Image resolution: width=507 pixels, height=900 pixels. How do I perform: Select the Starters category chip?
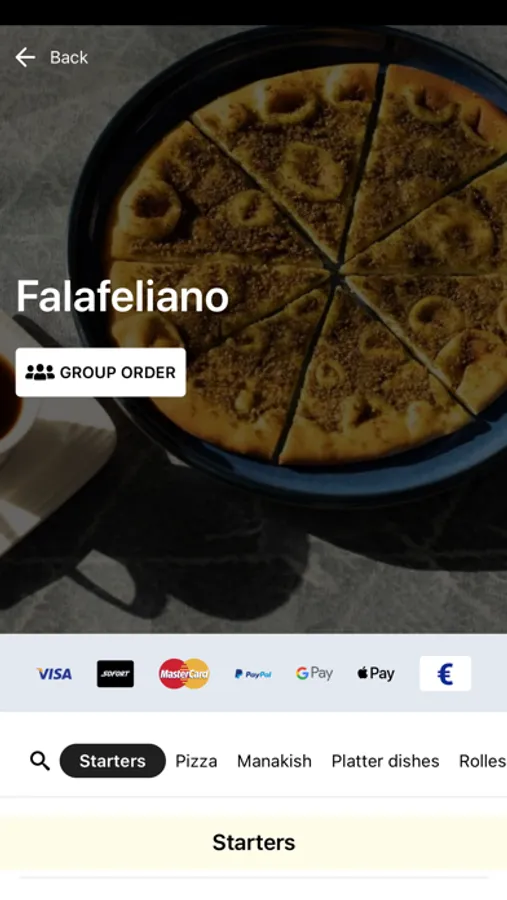coord(113,761)
